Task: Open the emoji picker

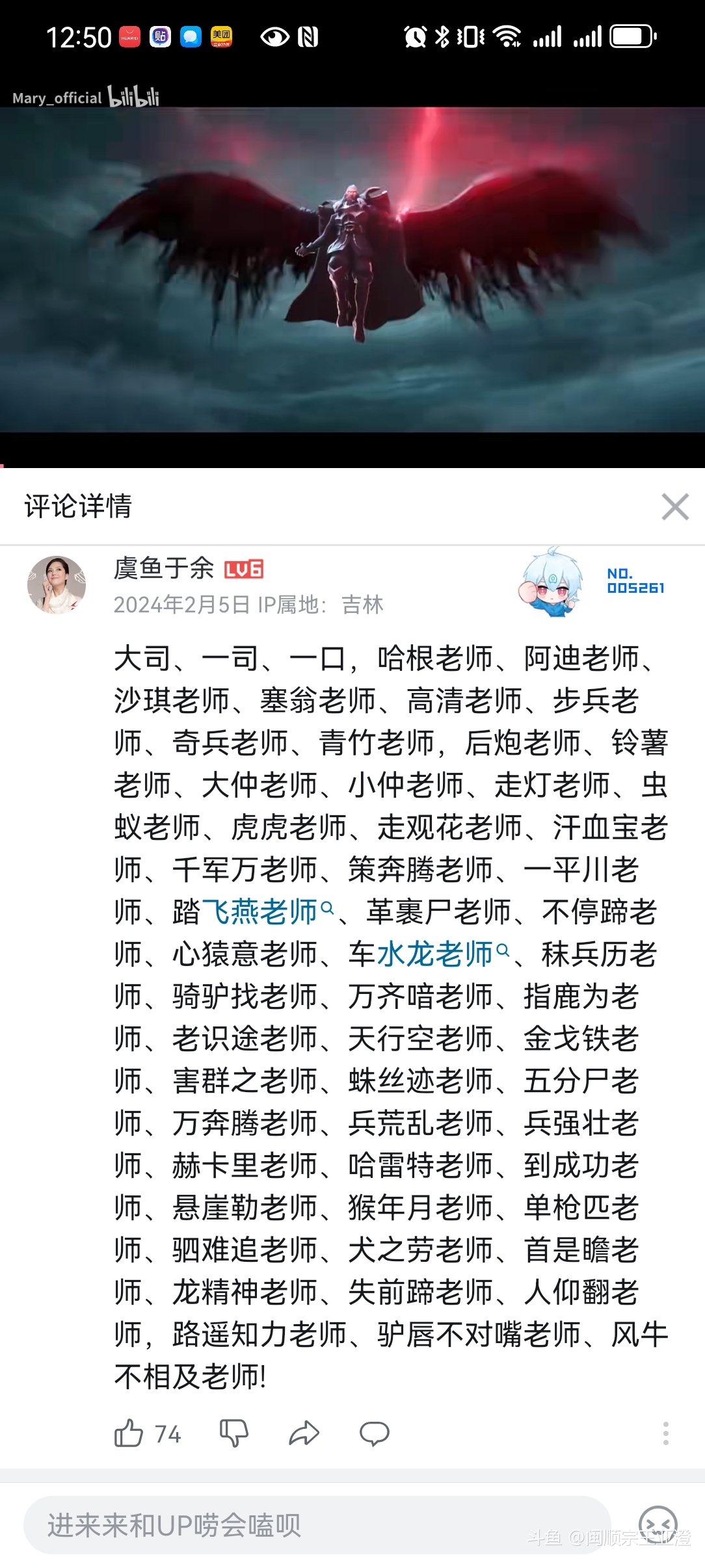Action: click(x=658, y=1524)
